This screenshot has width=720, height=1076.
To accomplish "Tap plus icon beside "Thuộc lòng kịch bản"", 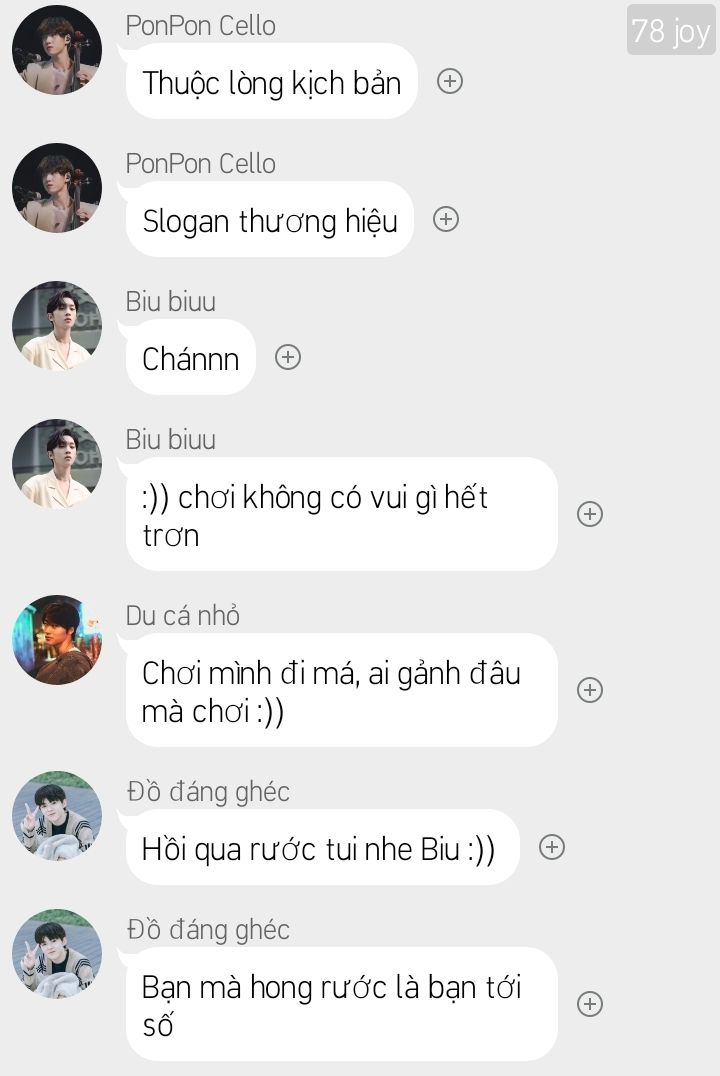I will (x=450, y=81).
